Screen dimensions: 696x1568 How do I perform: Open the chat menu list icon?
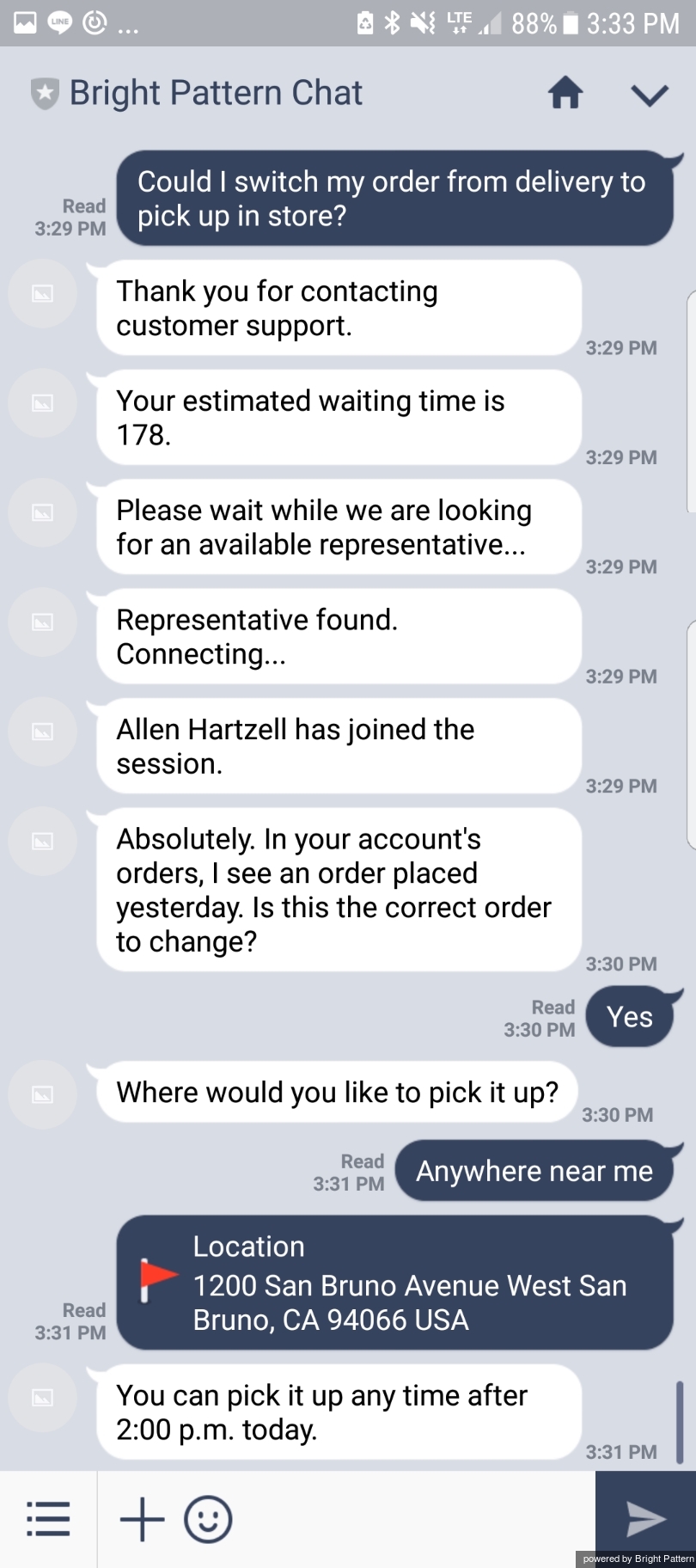[x=48, y=1519]
